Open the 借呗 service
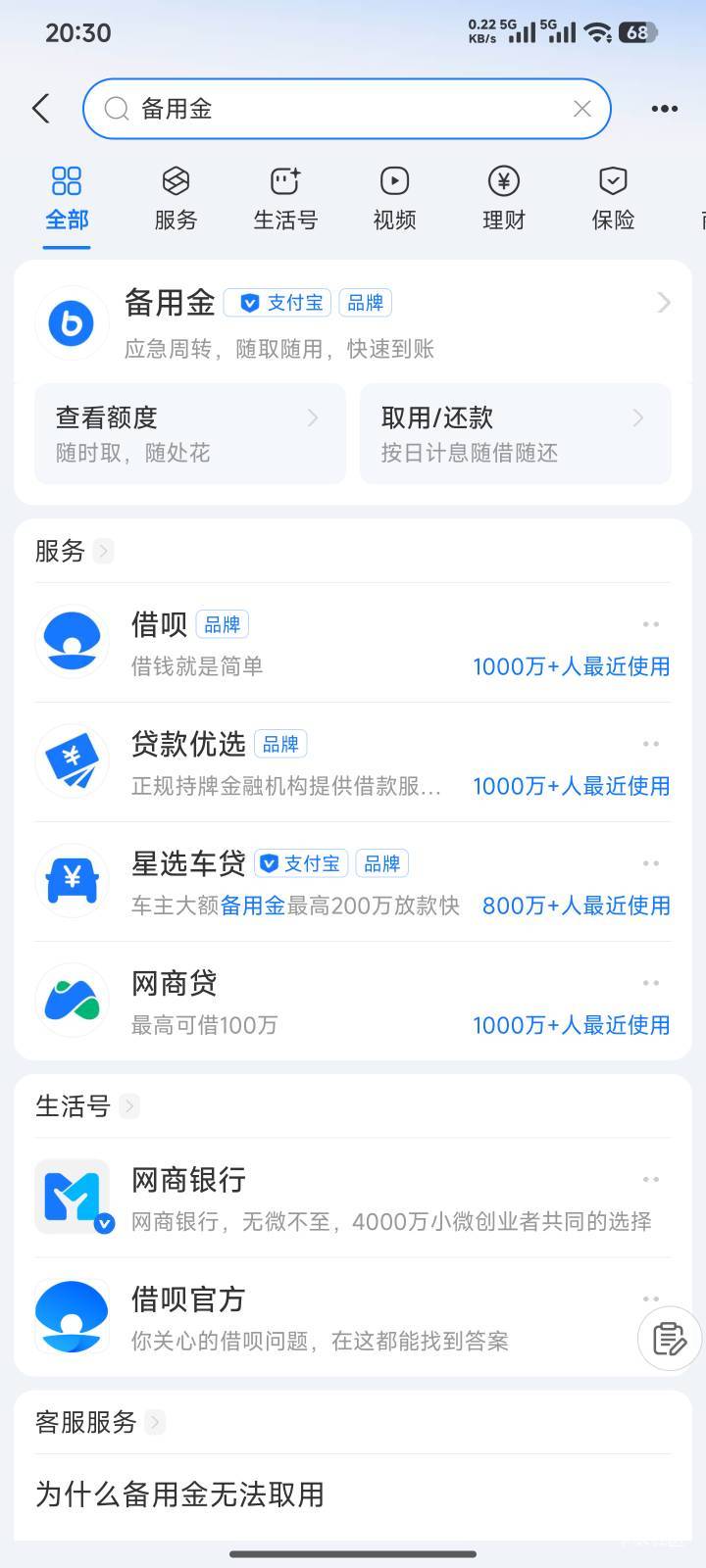This screenshot has width=706, height=1568. [294, 643]
